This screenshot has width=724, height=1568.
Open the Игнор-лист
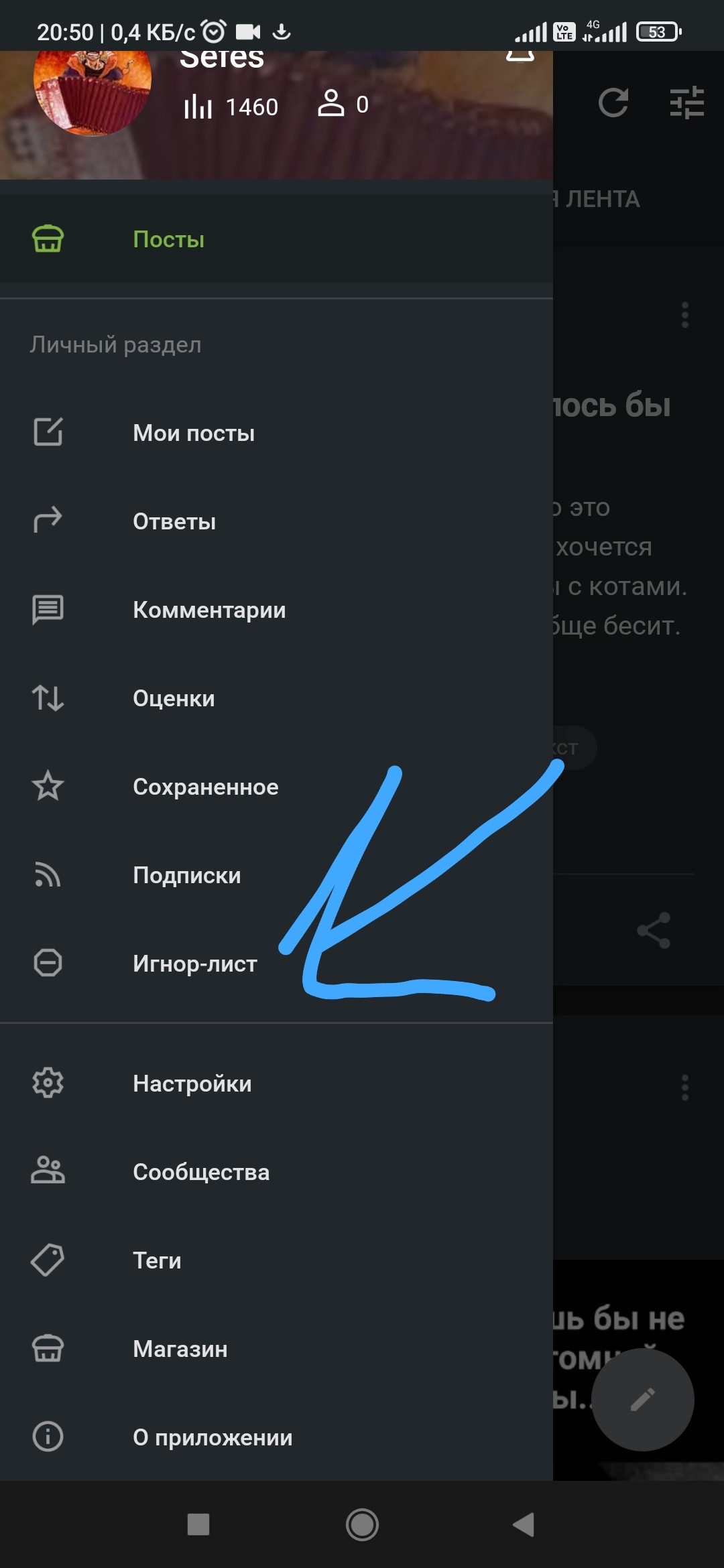276,963
